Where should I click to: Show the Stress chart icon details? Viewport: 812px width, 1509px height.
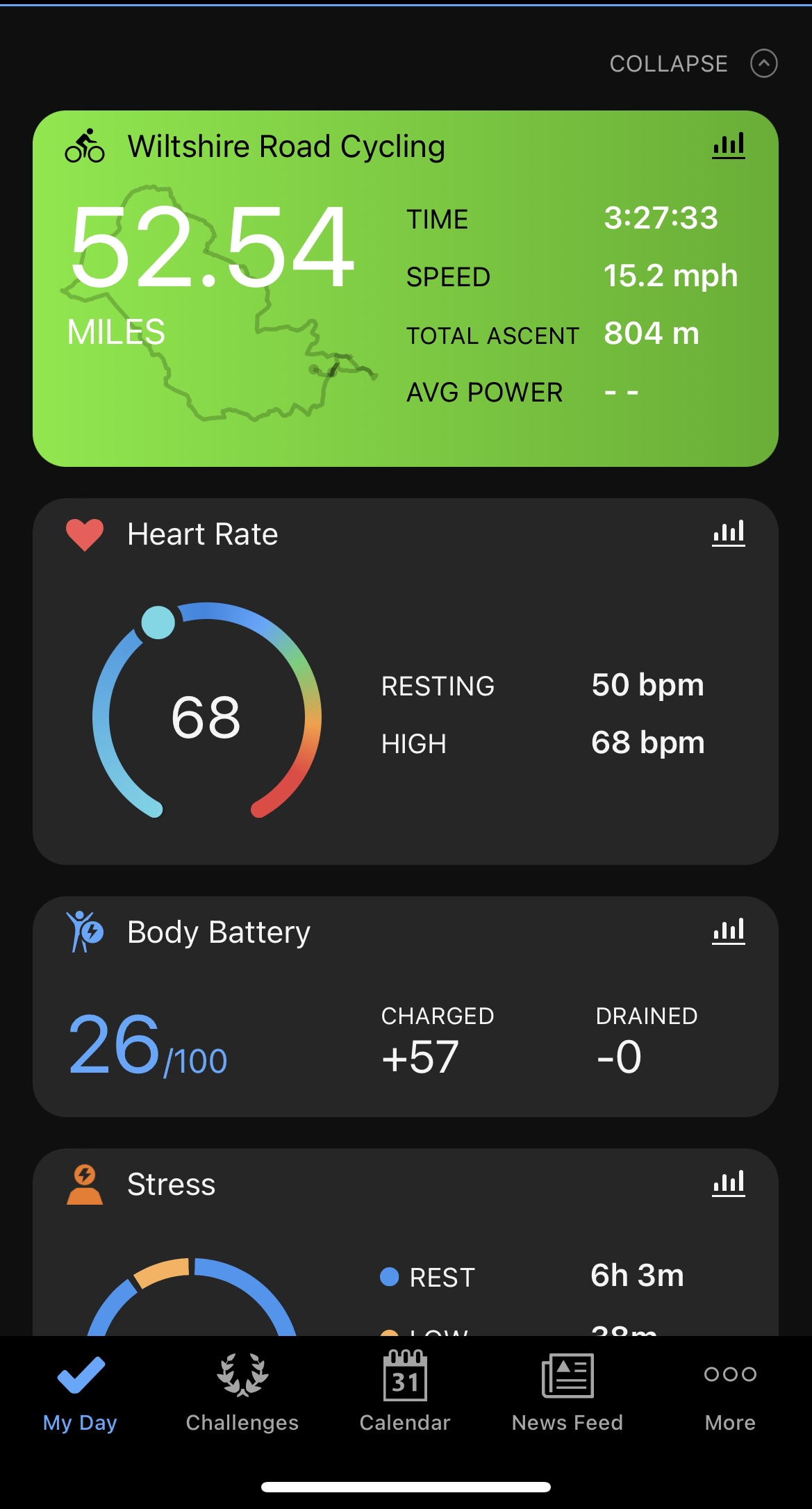[x=729, y=1183]
